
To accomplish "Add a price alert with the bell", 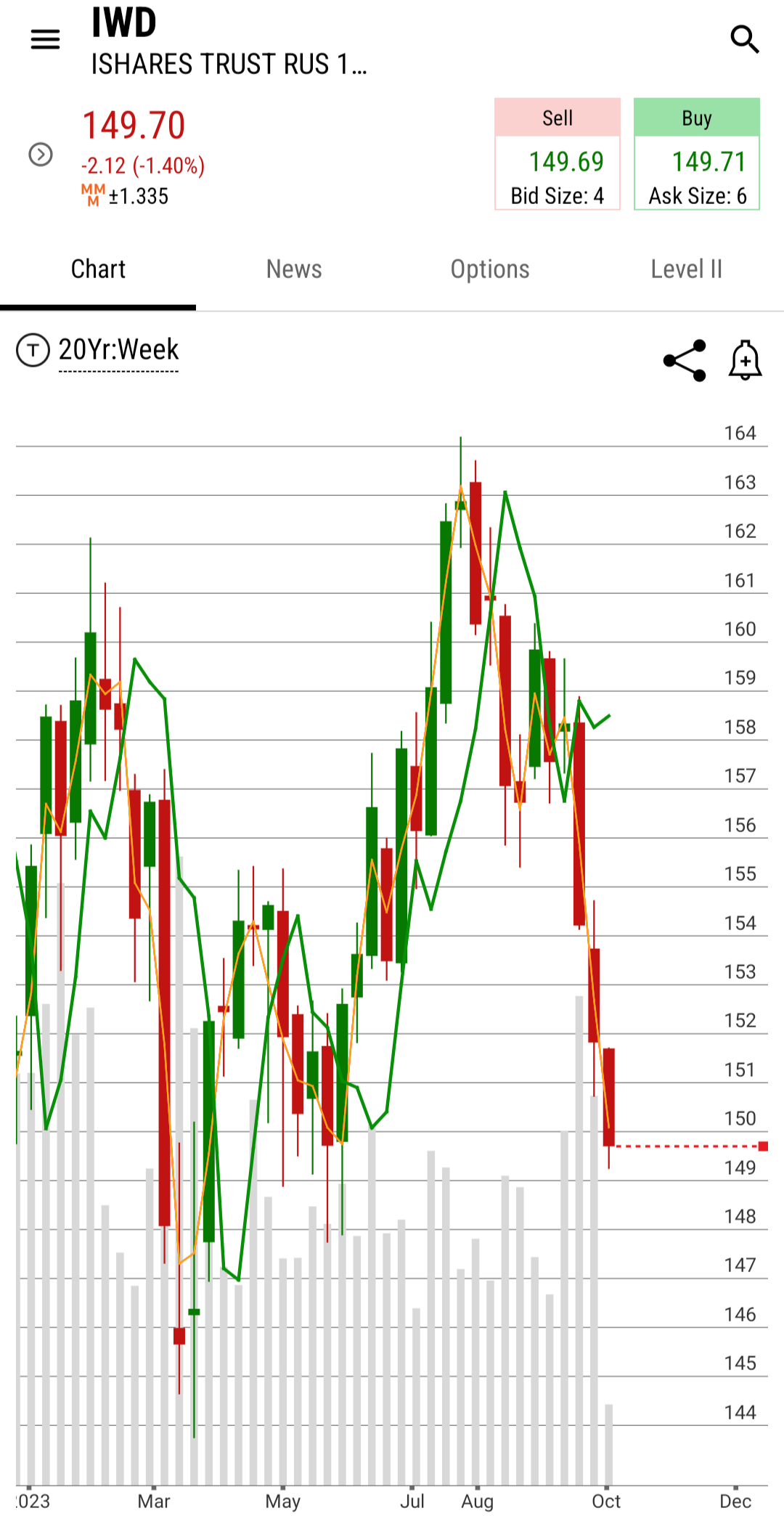I will point(746,360).
